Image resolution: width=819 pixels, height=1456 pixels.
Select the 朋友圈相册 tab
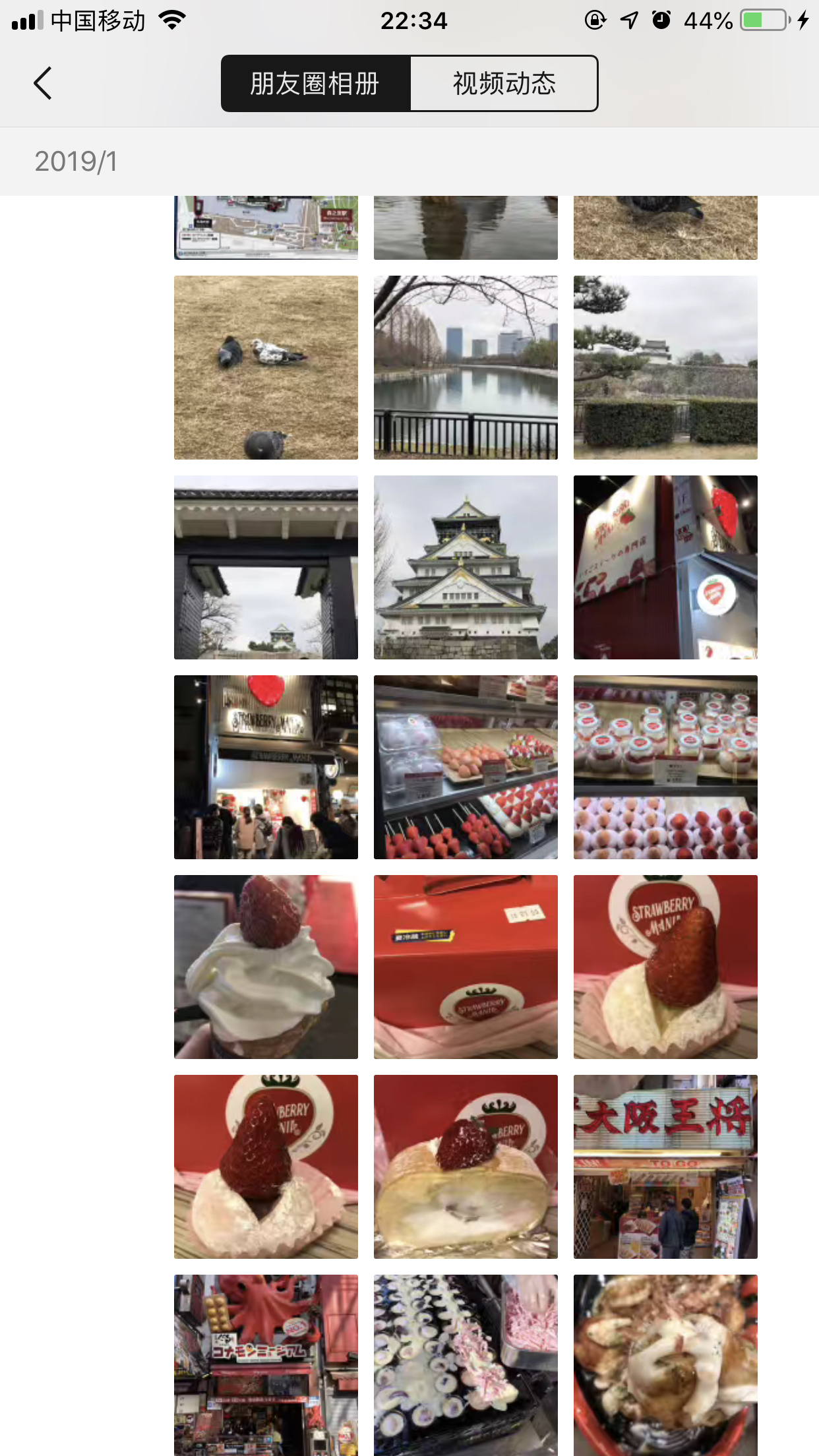(x=315, y=84)
